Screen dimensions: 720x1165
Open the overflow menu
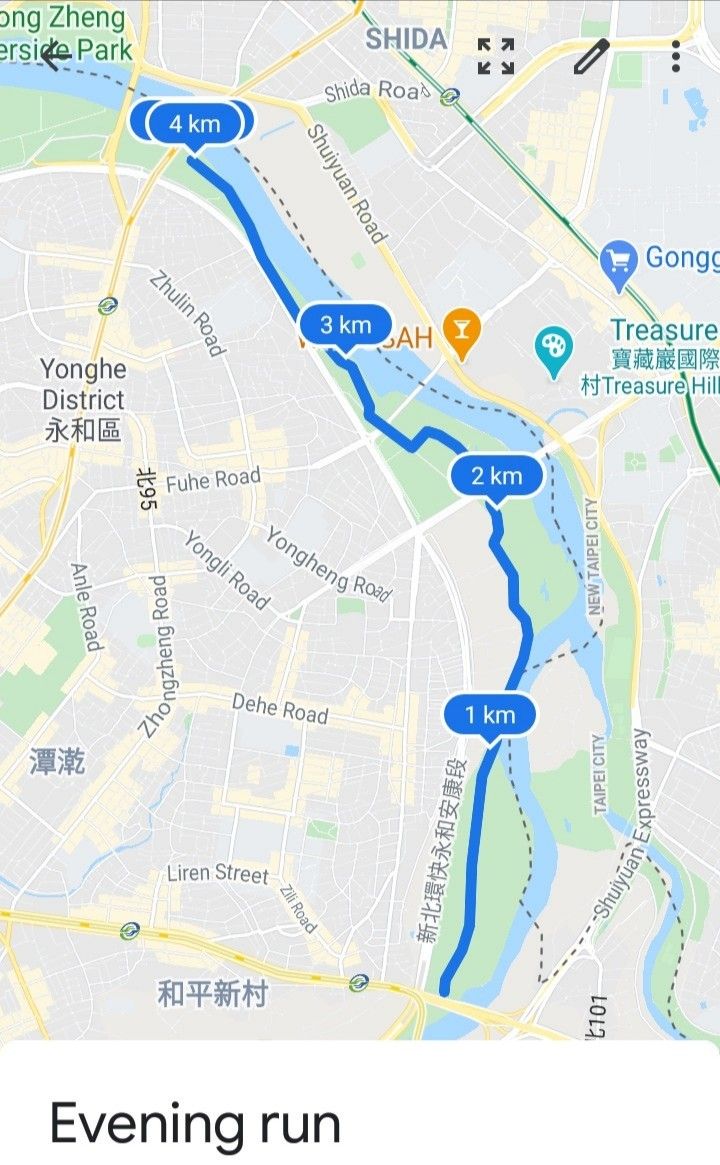click(676, 57)
